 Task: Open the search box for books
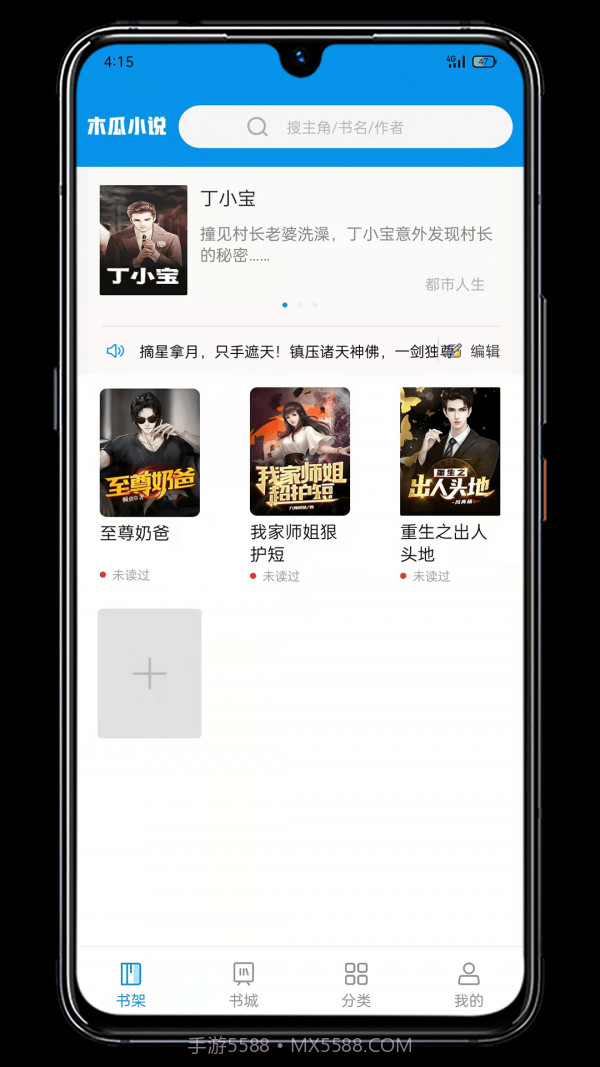click(345, 127)
